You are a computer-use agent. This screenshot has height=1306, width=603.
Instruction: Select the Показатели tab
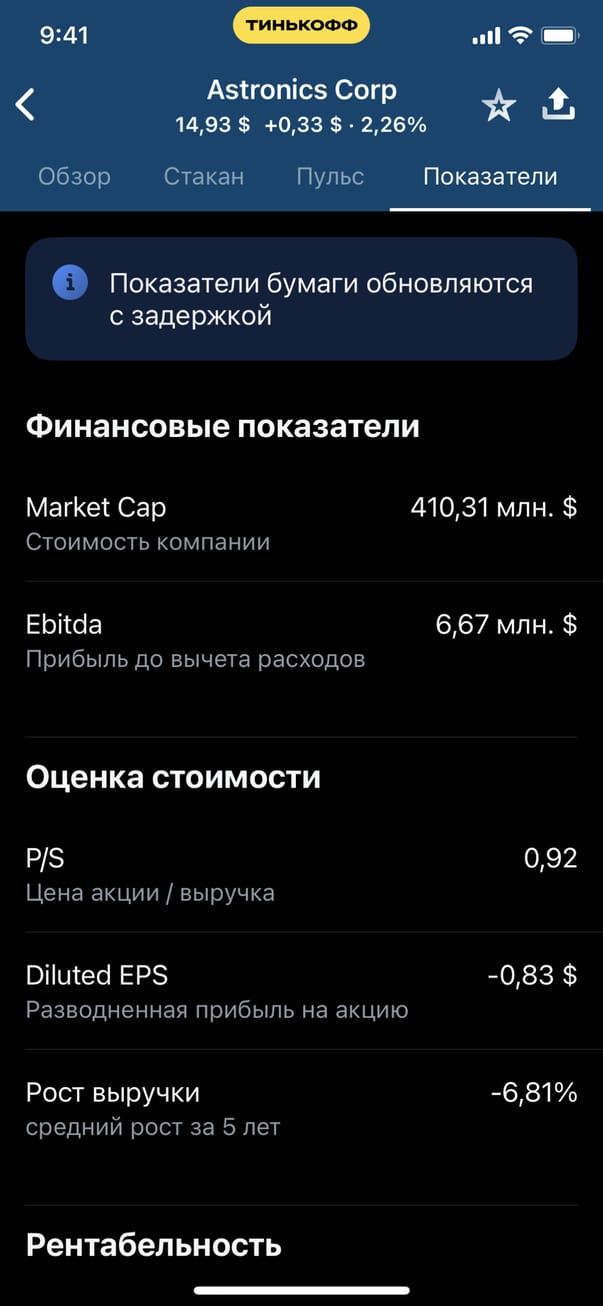pos(490,177)
